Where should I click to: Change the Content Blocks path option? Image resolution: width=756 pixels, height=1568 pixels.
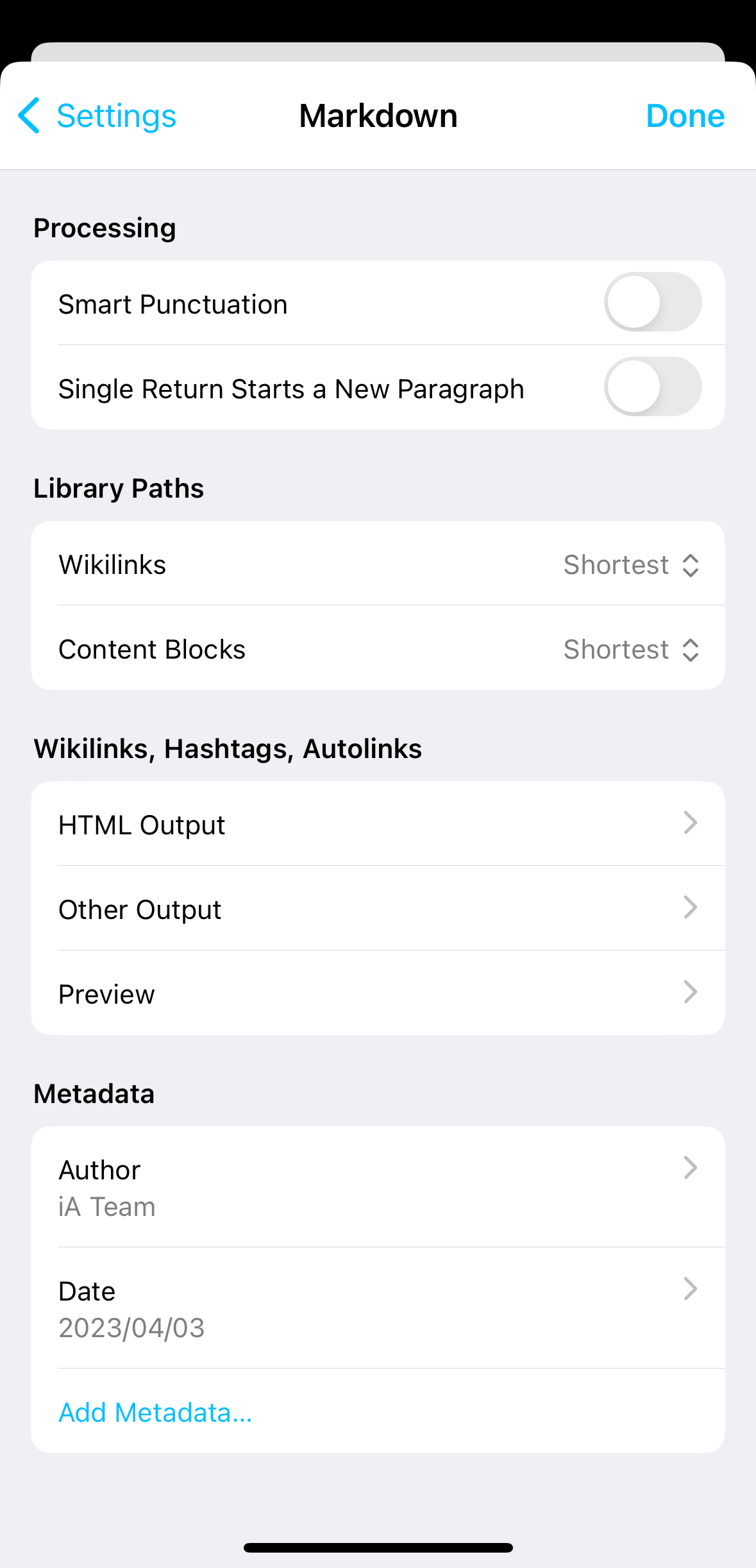point(631,650)
